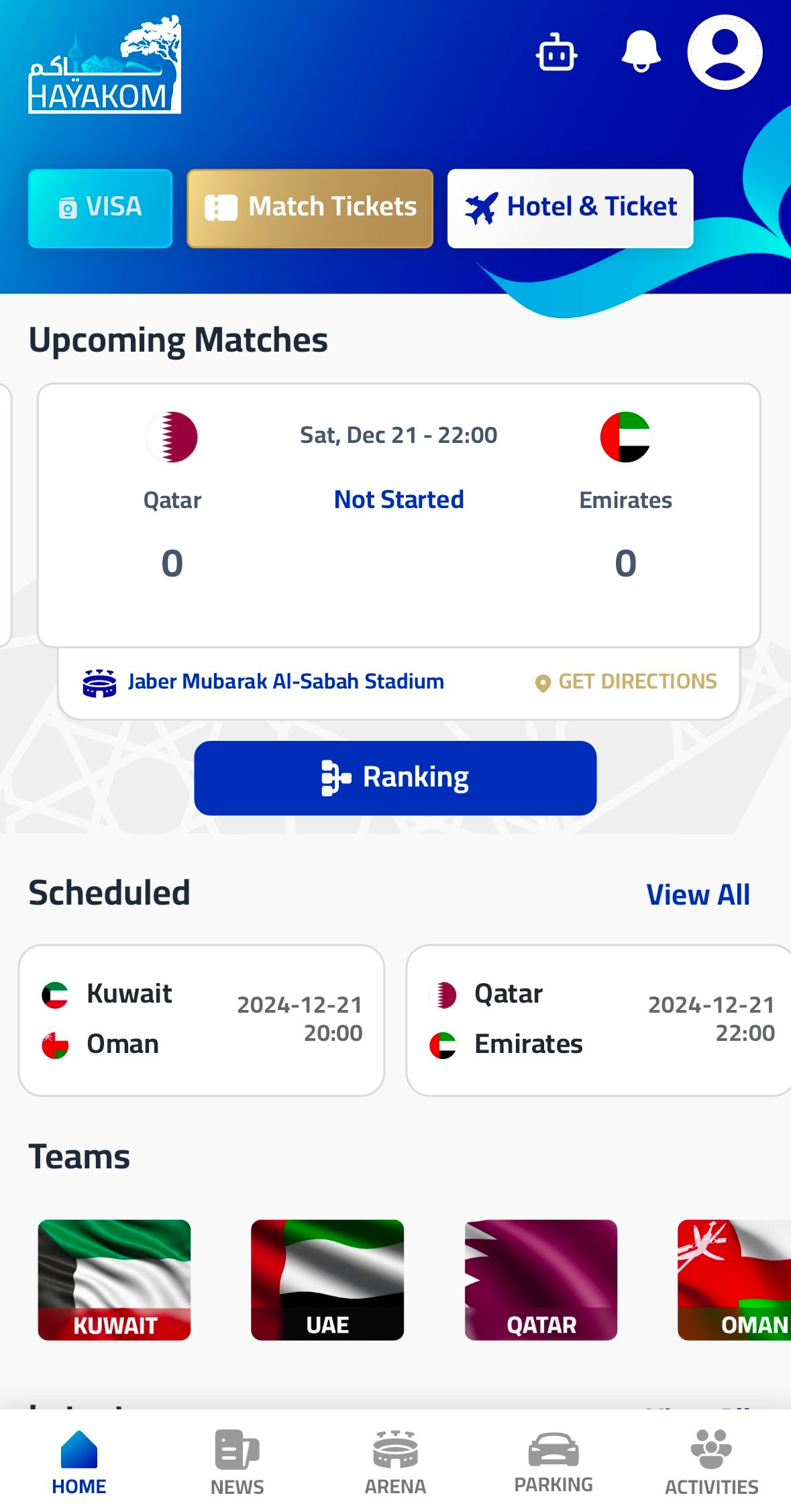Open the Ranking page
Viewport: 791px width, 1512px height.
click(x=395, y=778)
